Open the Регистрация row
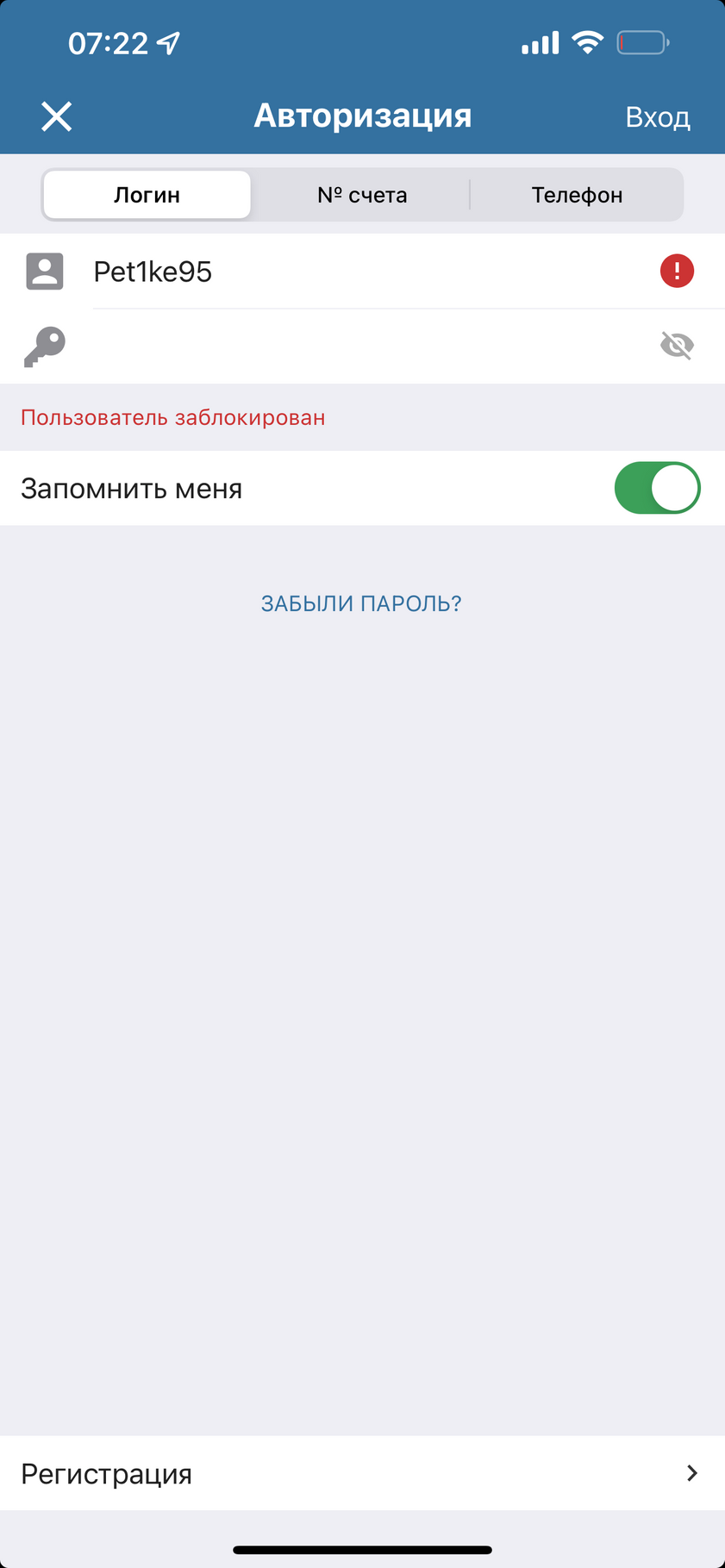725x1568 pixels. 362,1473
